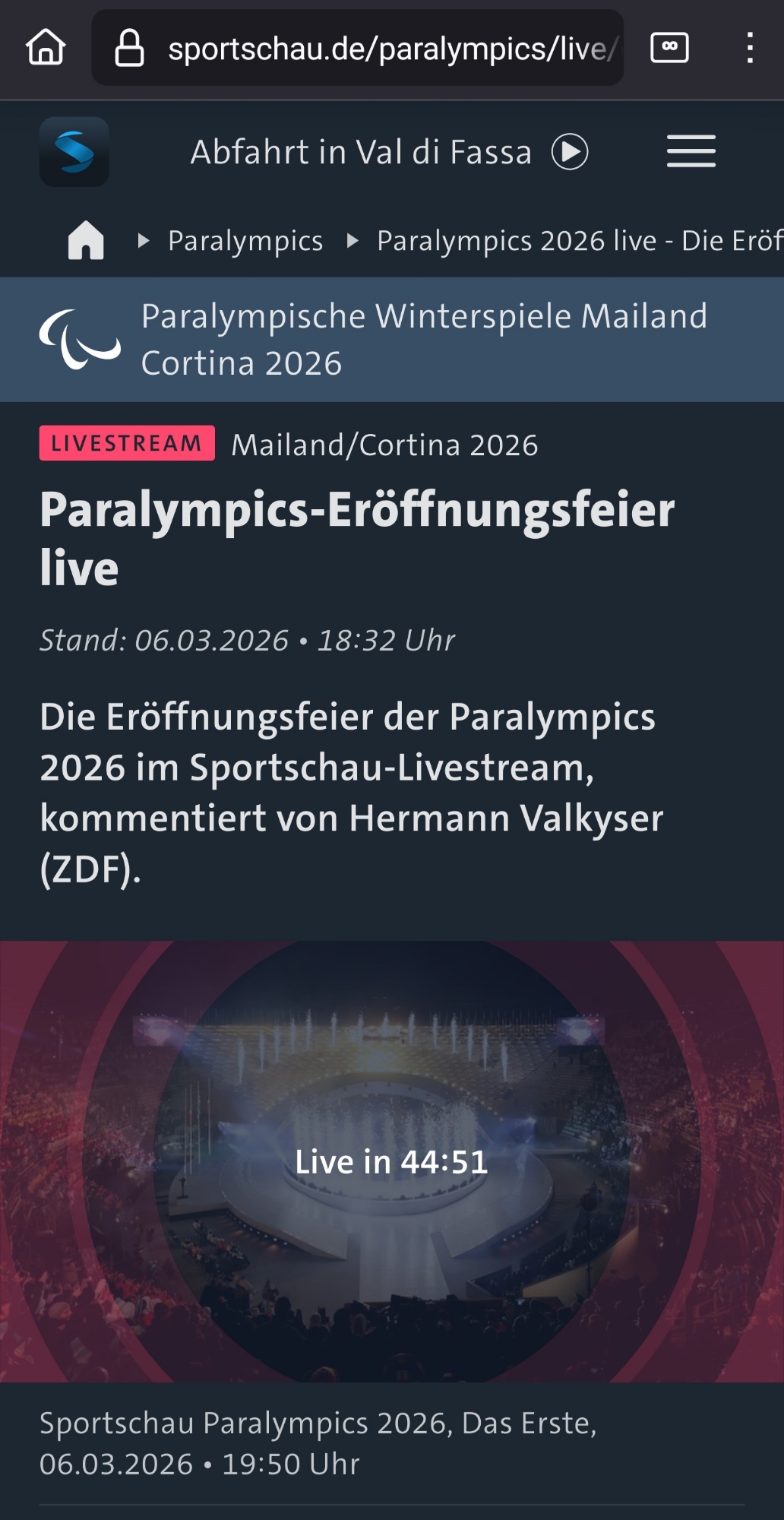Tap the opening ceremony livestream player

coord(392,1161)
